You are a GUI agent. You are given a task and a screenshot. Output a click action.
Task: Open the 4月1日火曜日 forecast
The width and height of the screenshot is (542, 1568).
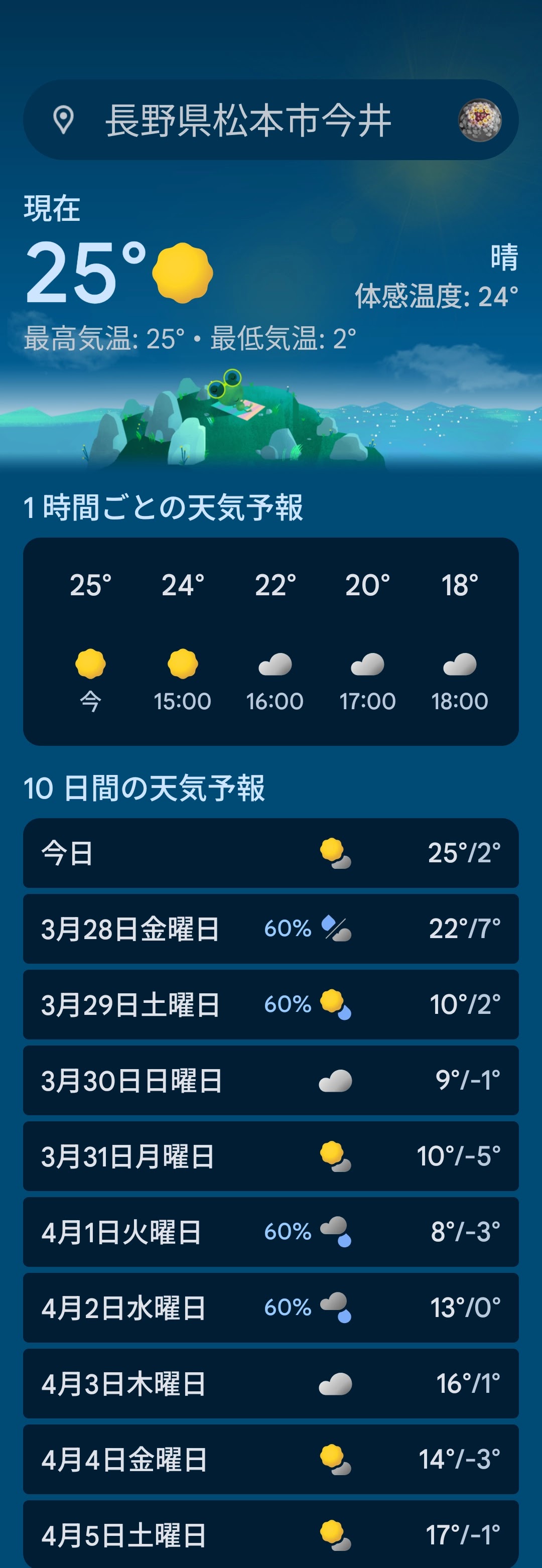pos(270,1232)
